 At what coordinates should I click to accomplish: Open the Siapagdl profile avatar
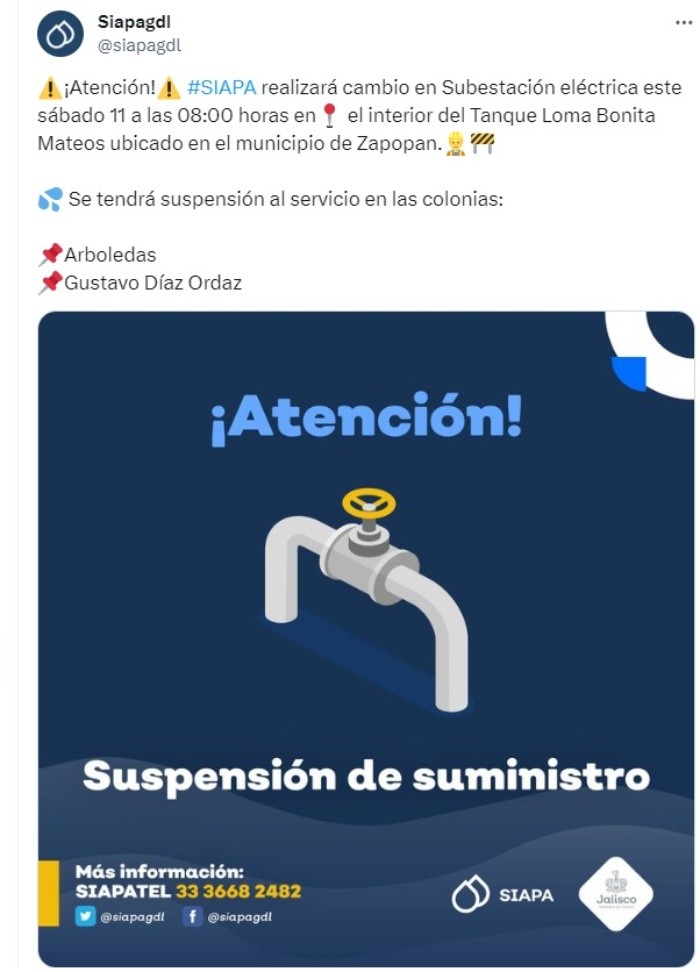click(x=60, y=34)
